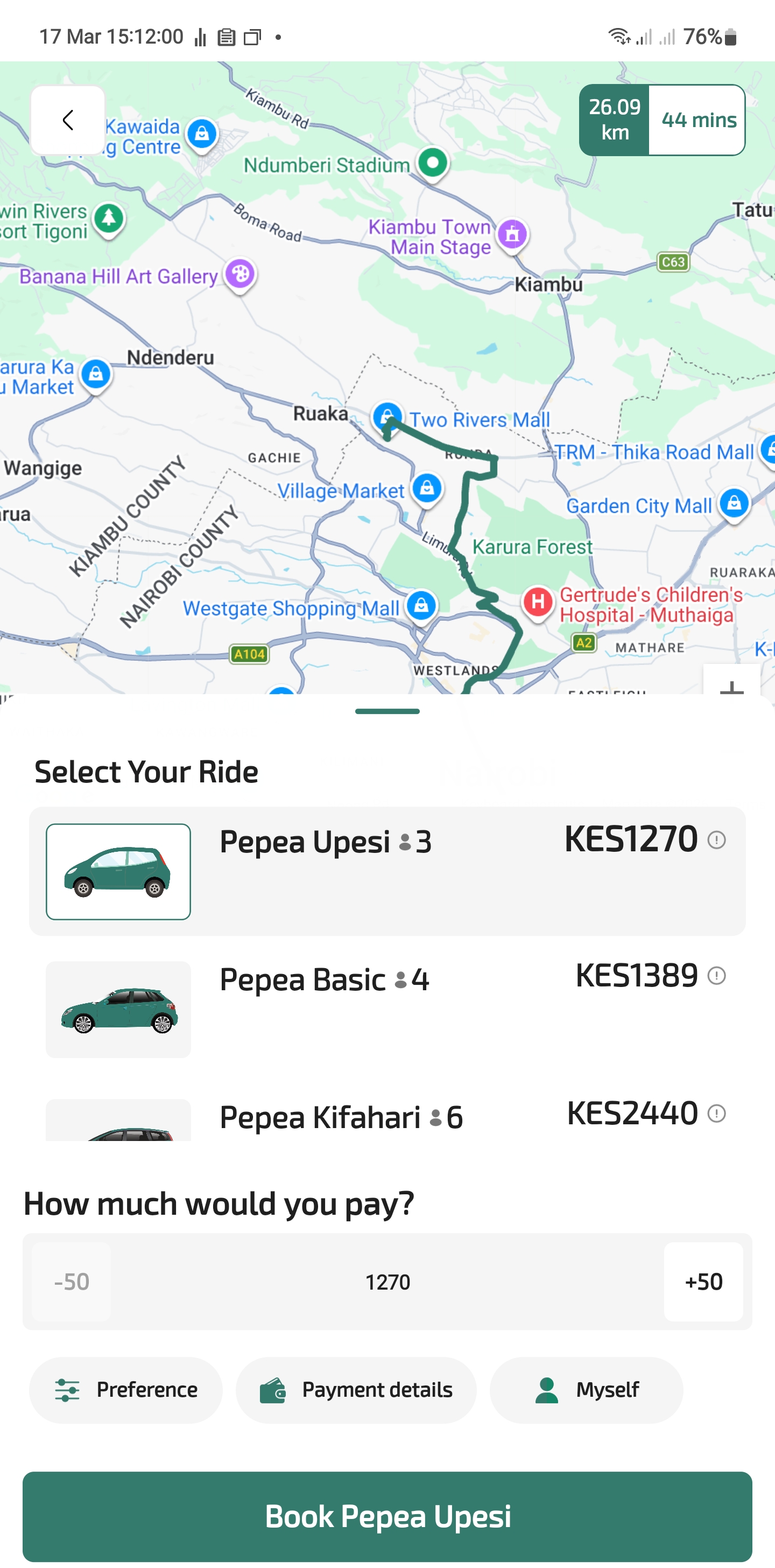View fare info for KES1270
Screen dimensions: 775x1568
[716, 840]
